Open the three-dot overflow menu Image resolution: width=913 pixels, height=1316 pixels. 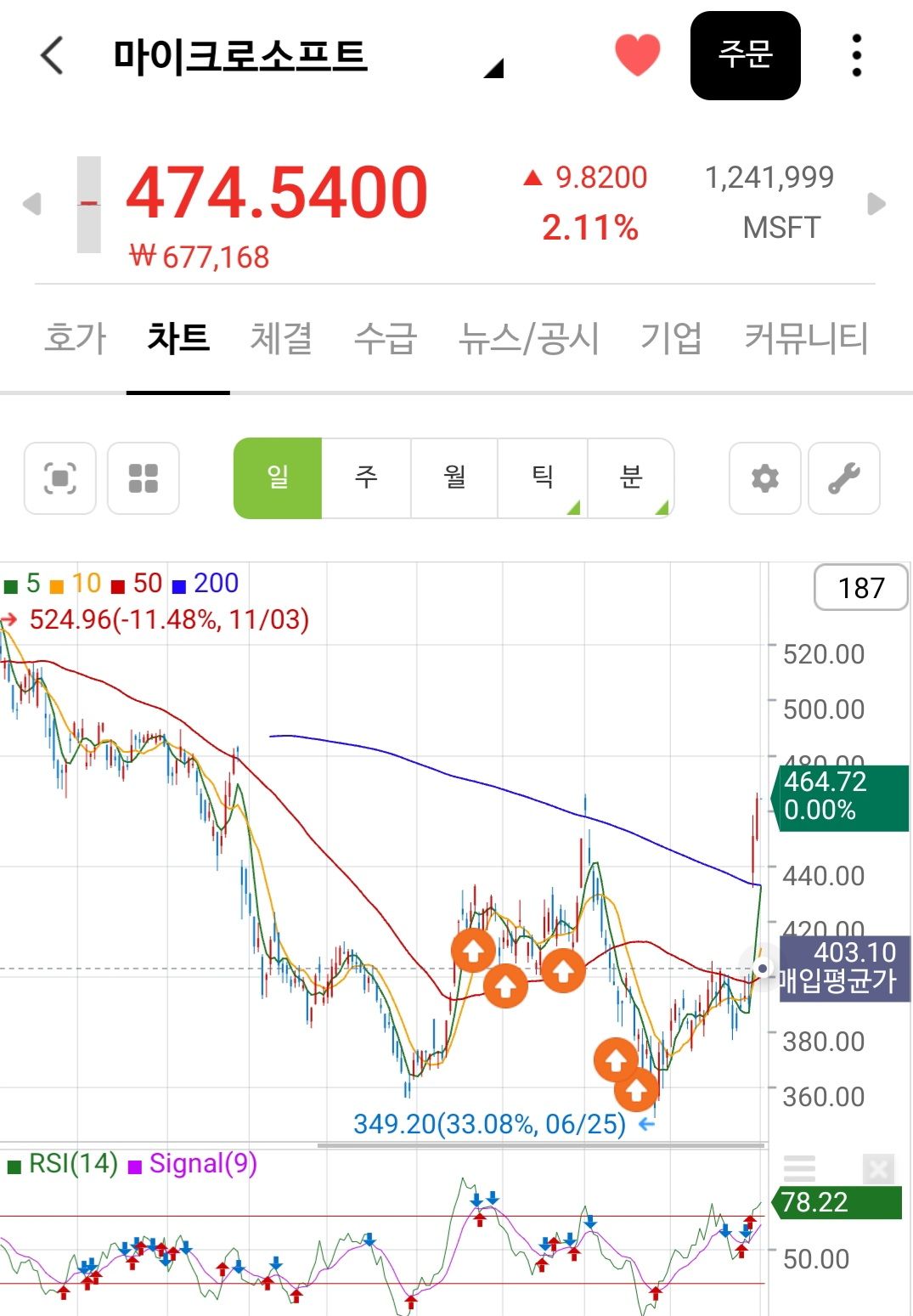tap(856, 56)
